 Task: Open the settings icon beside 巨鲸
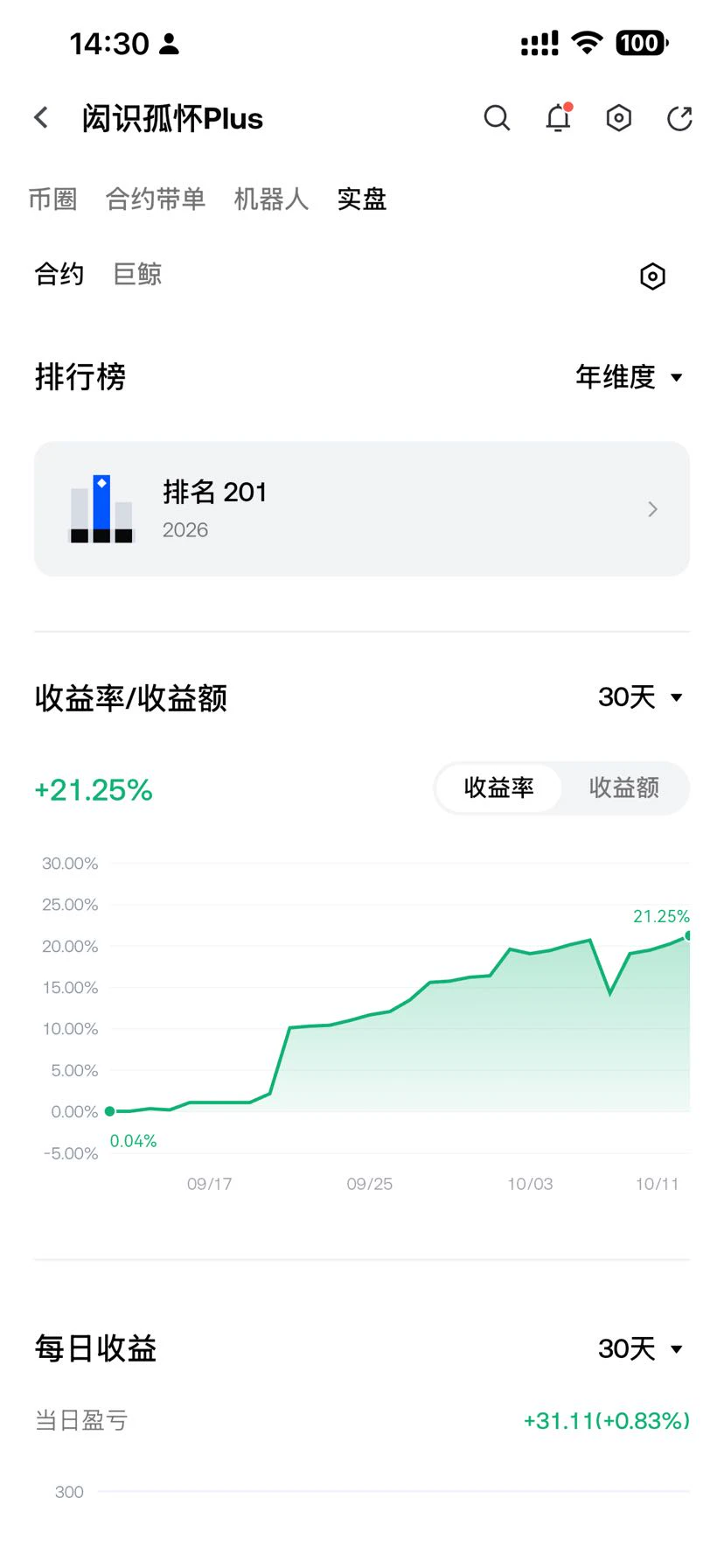click(652, 276)
